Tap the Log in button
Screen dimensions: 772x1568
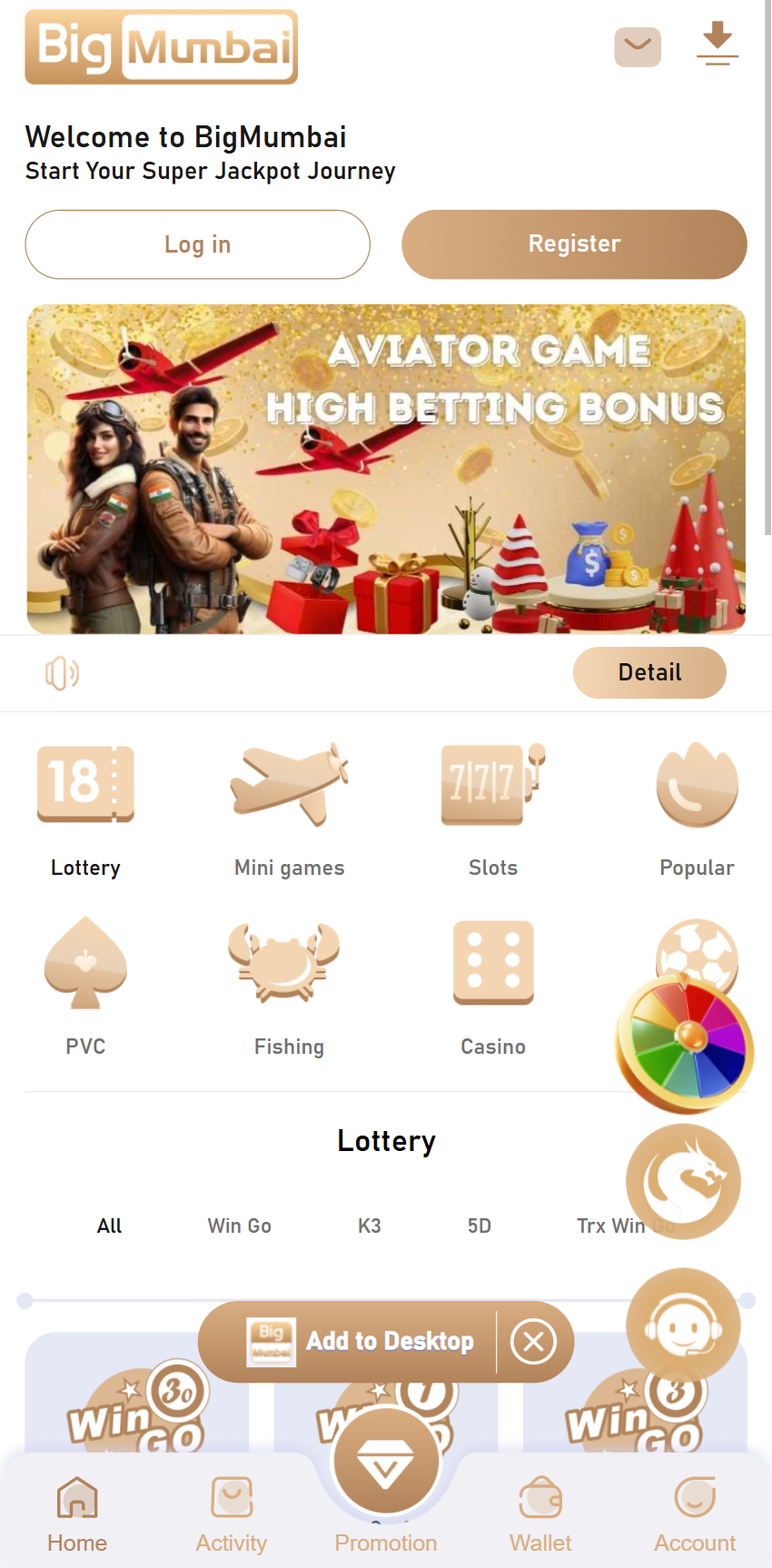click(197, 244)
